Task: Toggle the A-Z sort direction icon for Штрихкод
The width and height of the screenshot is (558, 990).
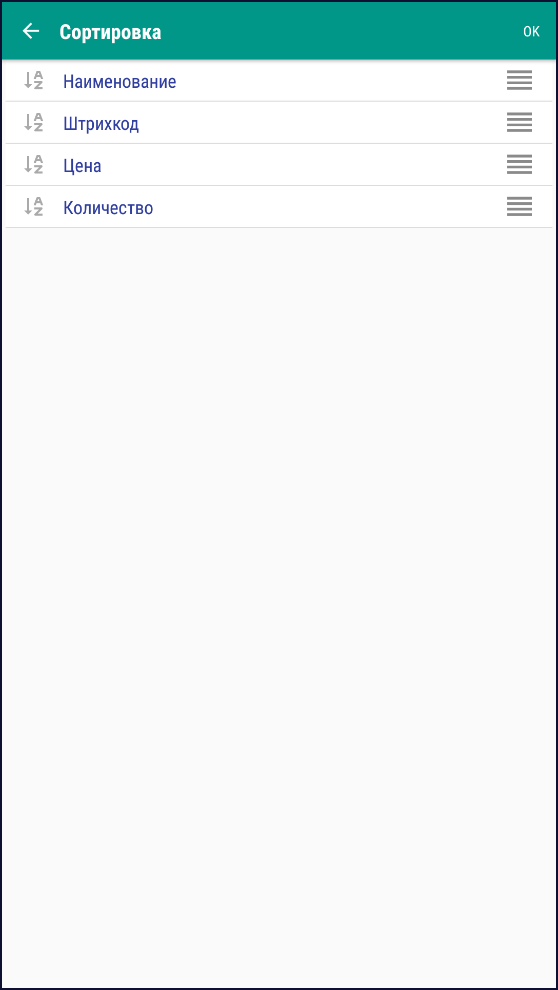Action: click(33, 122)
